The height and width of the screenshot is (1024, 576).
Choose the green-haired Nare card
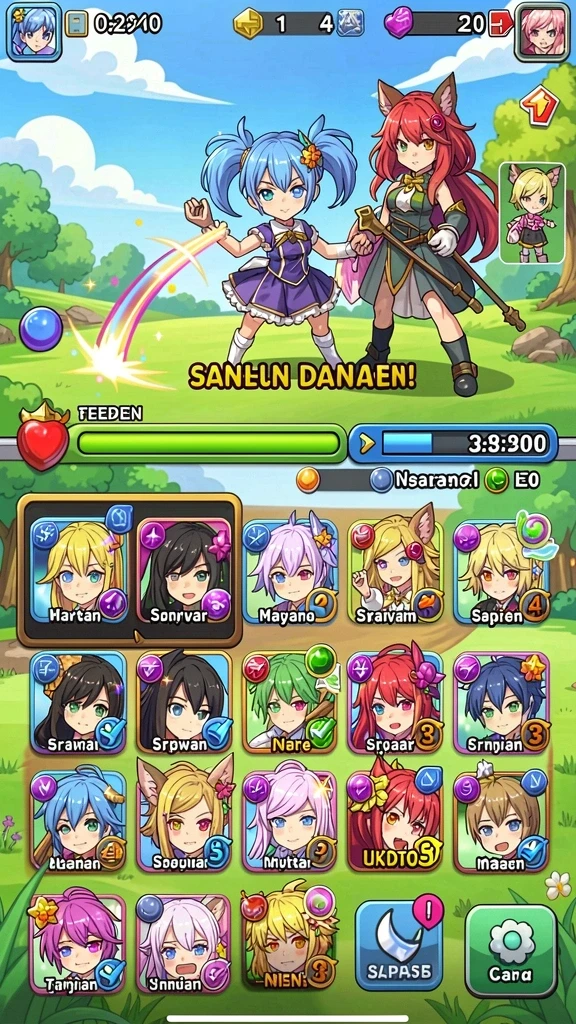coord(291,701)
